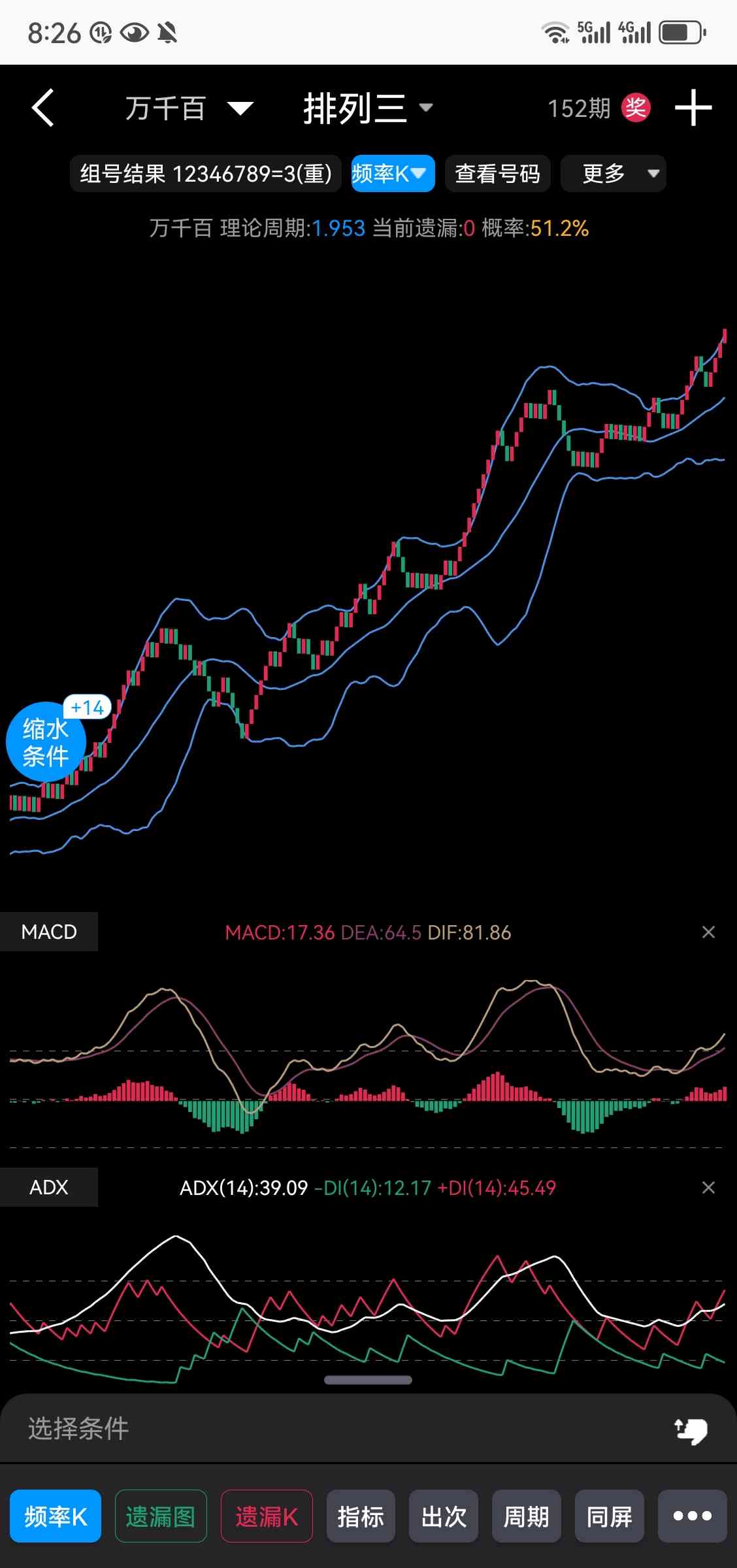
Task: Go back using the top-left arrow
Action: [x=43, y=108]
